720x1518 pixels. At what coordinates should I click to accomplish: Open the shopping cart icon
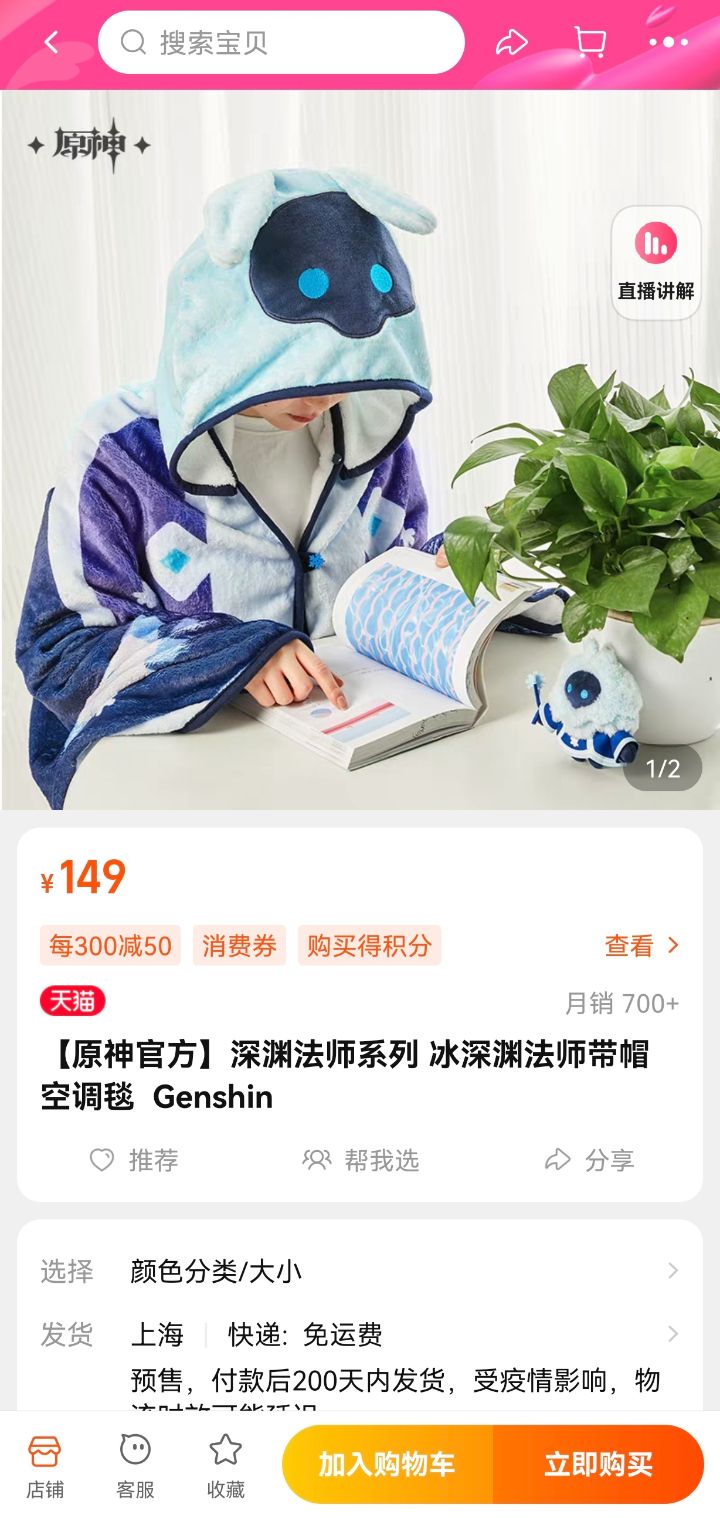pos(590,42)
